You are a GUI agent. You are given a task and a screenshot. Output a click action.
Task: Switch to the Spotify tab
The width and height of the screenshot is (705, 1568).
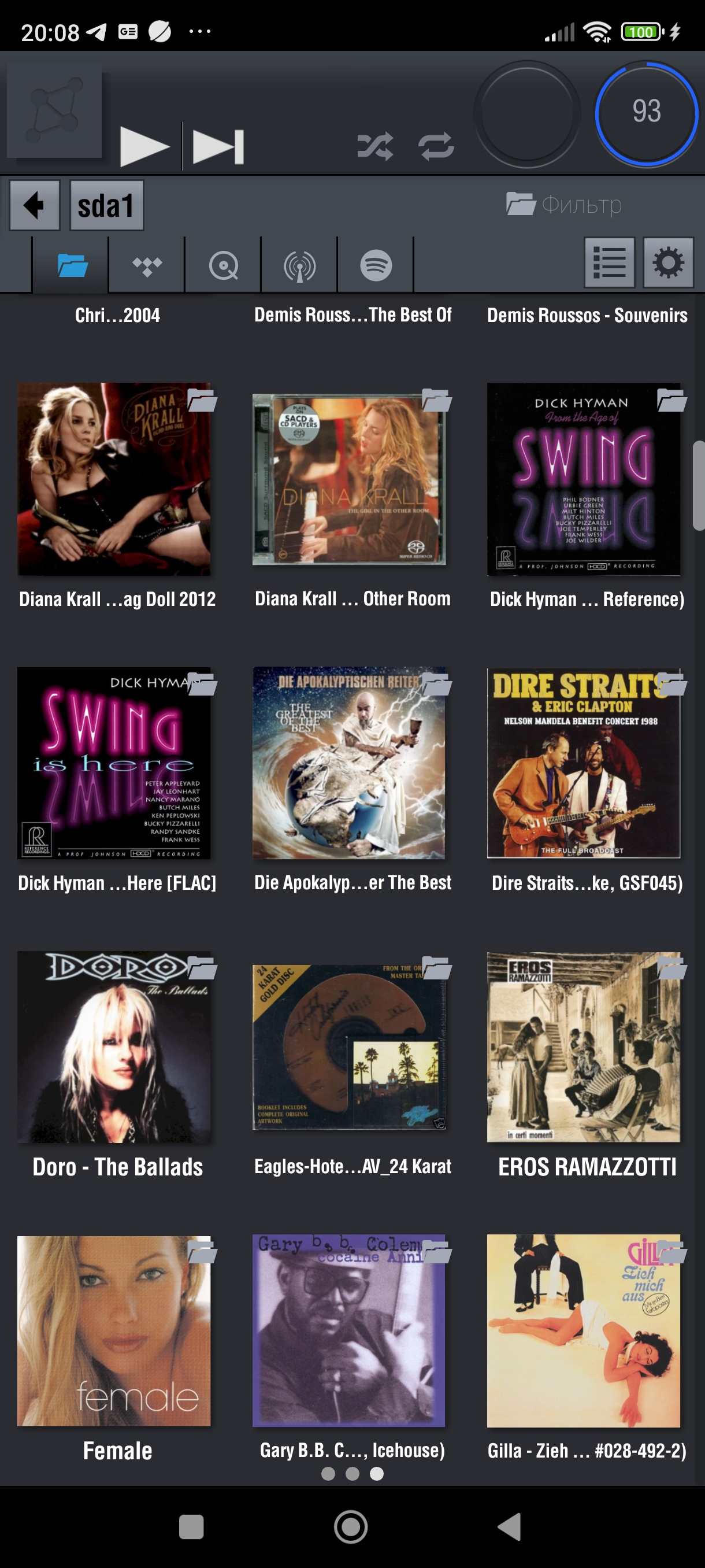tap(375, 265)
